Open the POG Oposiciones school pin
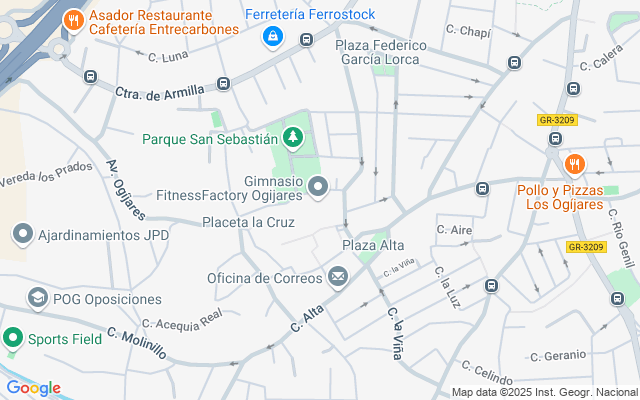This screenshot has height=400, width=640. pyautogui.click(x=38, y=298)
